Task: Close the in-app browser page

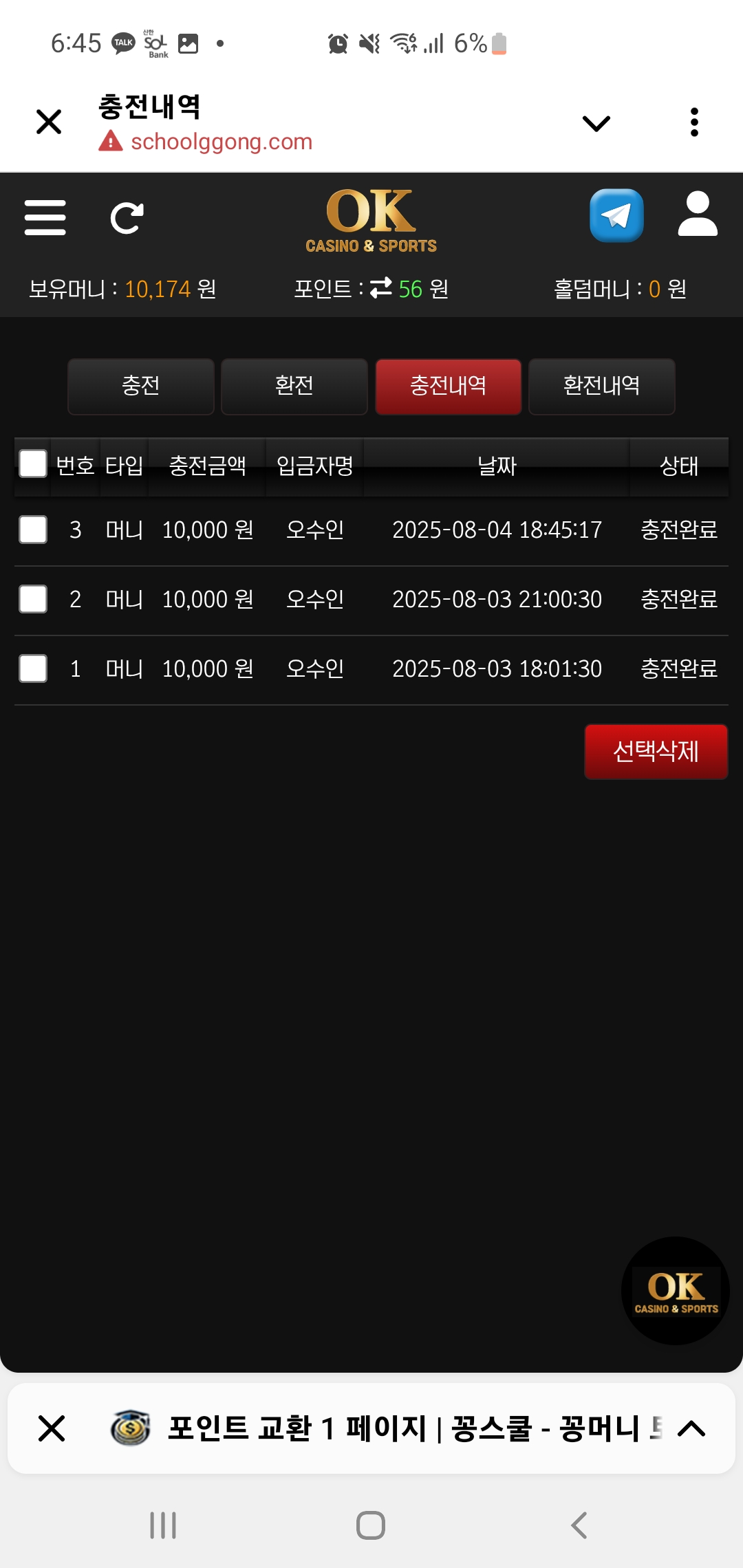Action: click(x=49, y=122)
